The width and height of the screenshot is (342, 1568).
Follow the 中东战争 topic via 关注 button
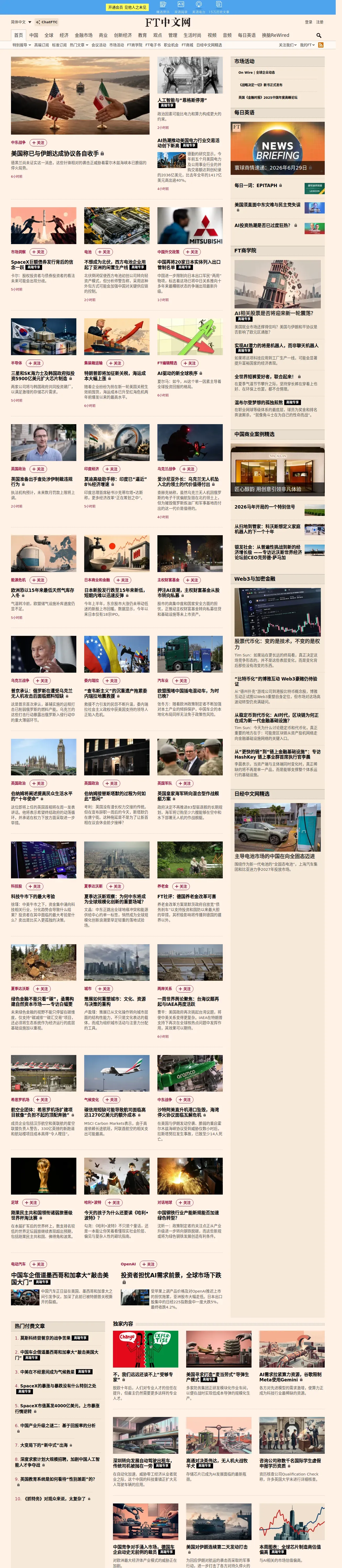37,142
